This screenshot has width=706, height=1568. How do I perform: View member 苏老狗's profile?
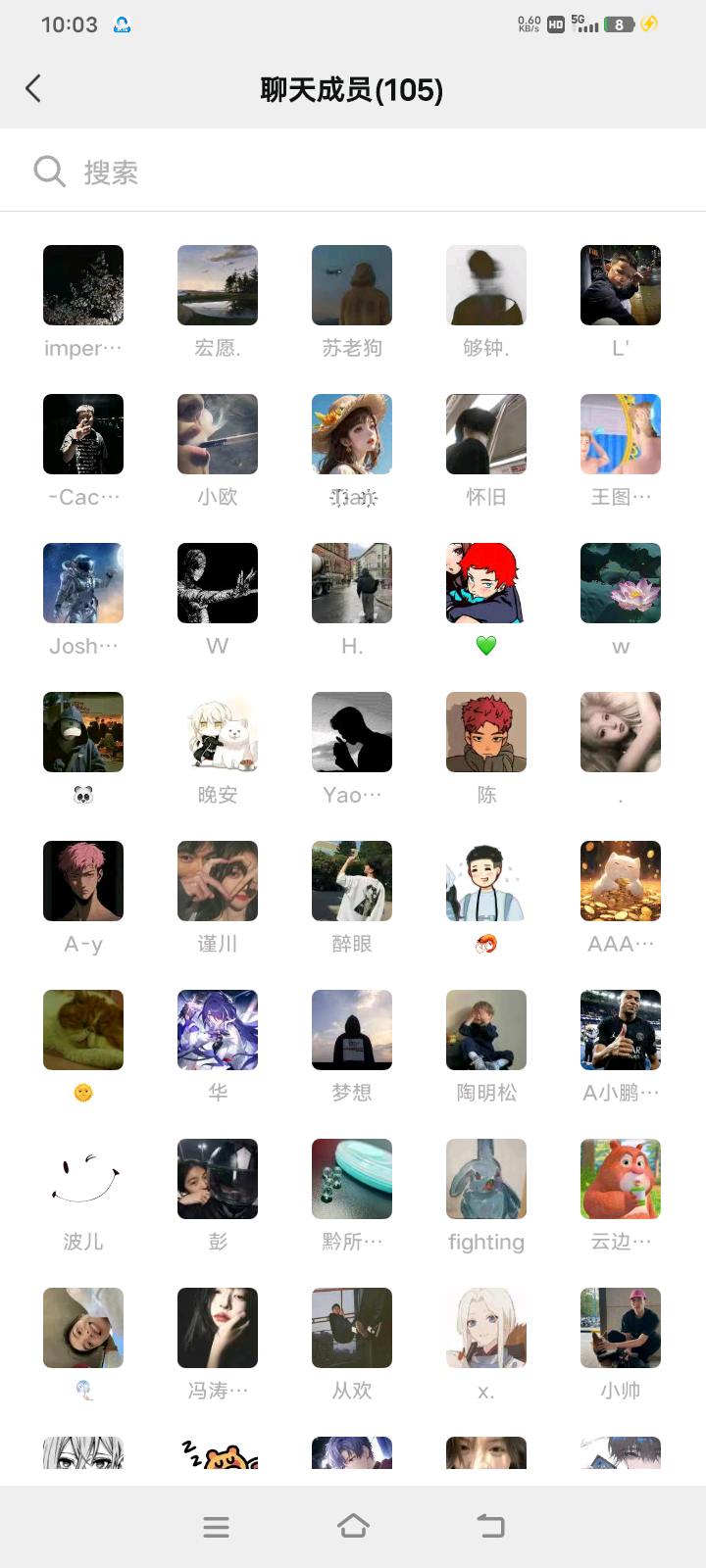pyautogui.click(x=352, y=285)
